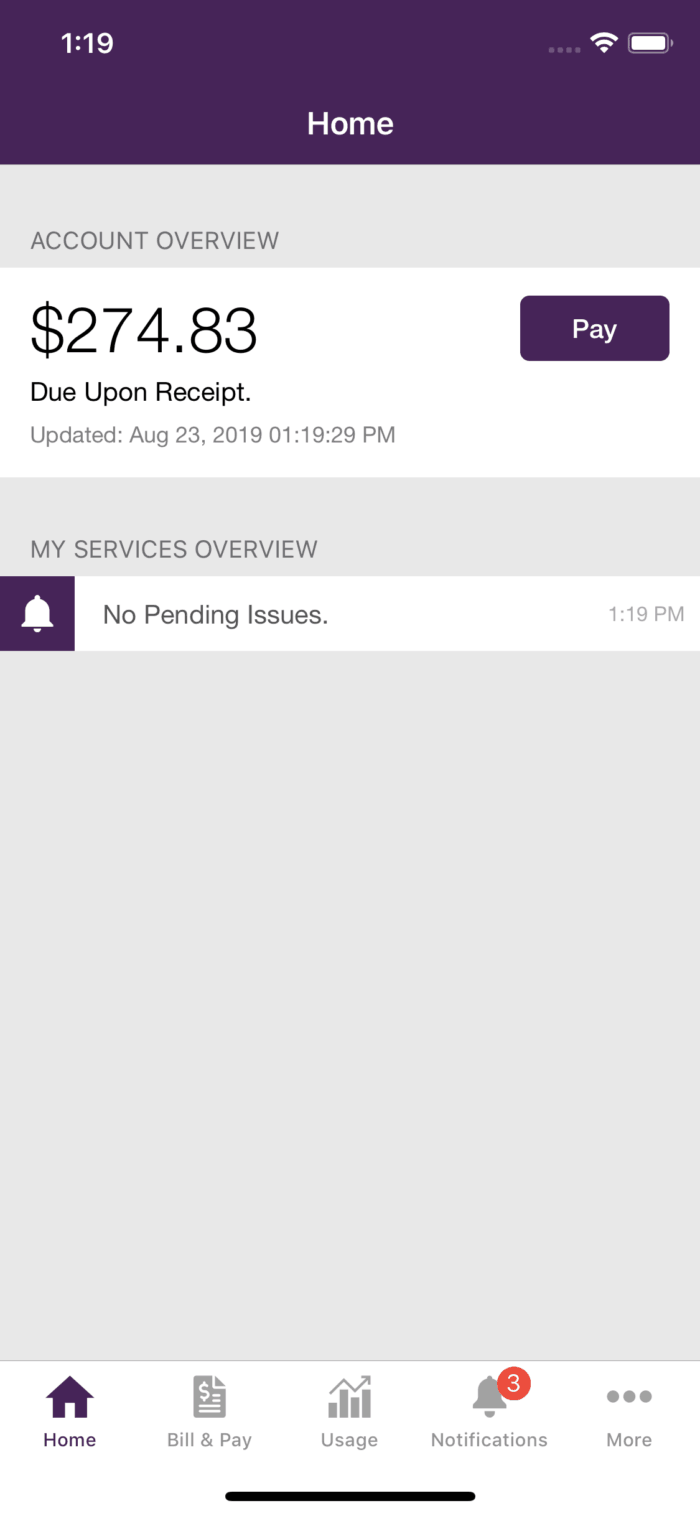Select the Home tab
700x1516 pixels.
click(70, 1412)
